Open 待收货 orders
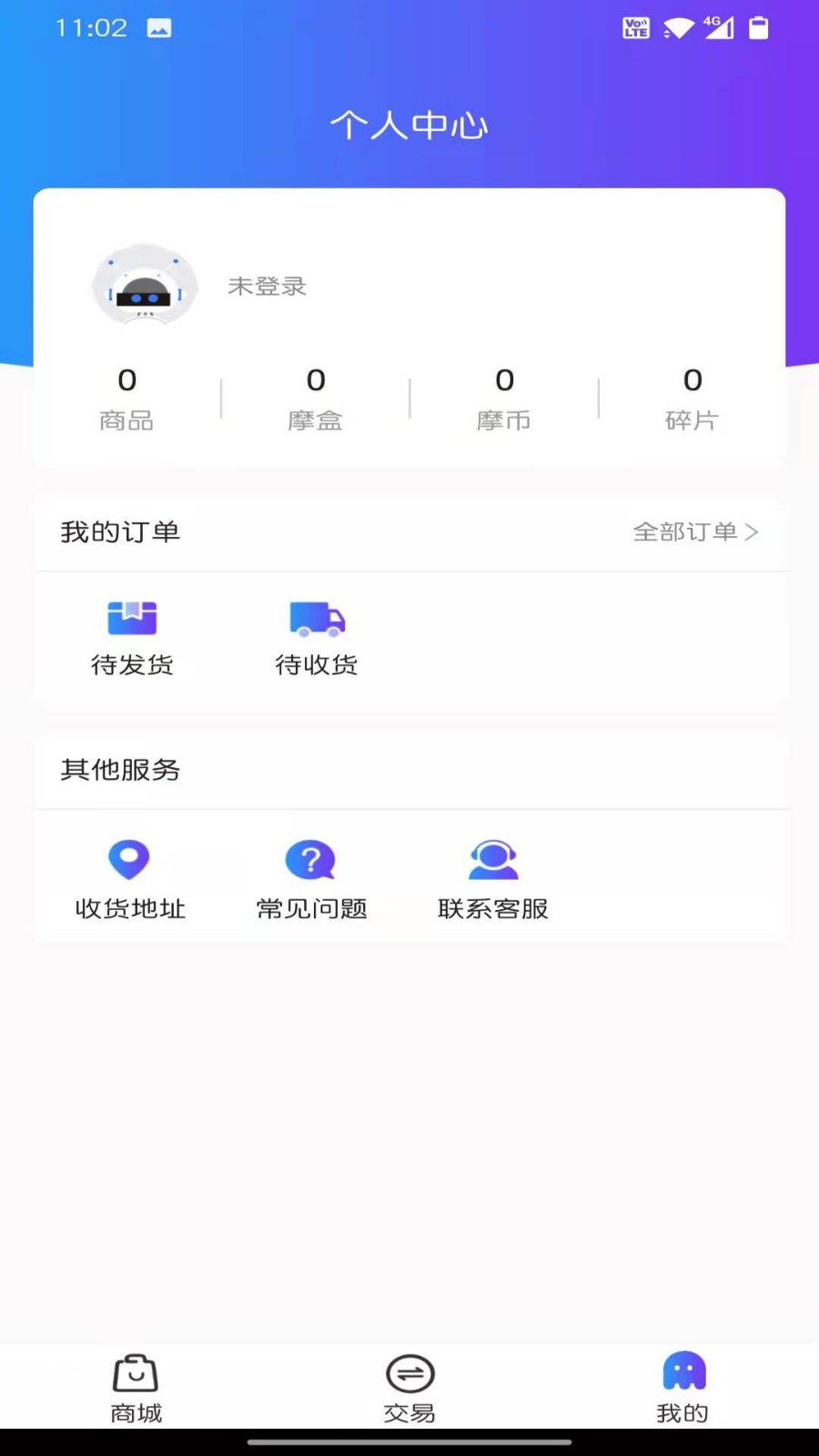The height and width of the screenshot is (1456, 819). 317,637
